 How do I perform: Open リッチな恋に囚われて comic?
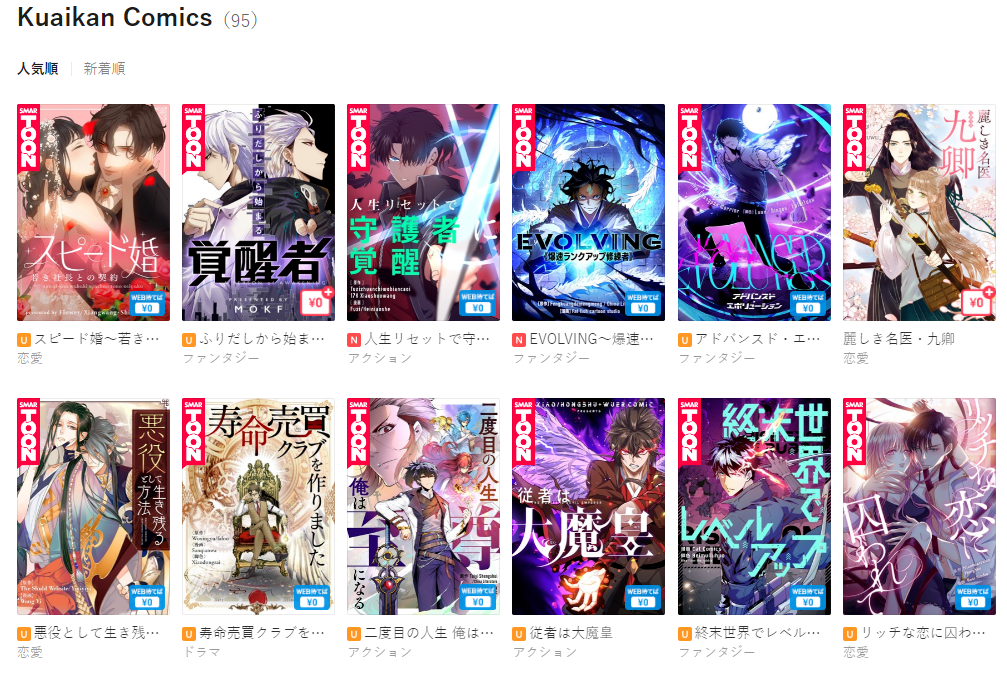919,507
